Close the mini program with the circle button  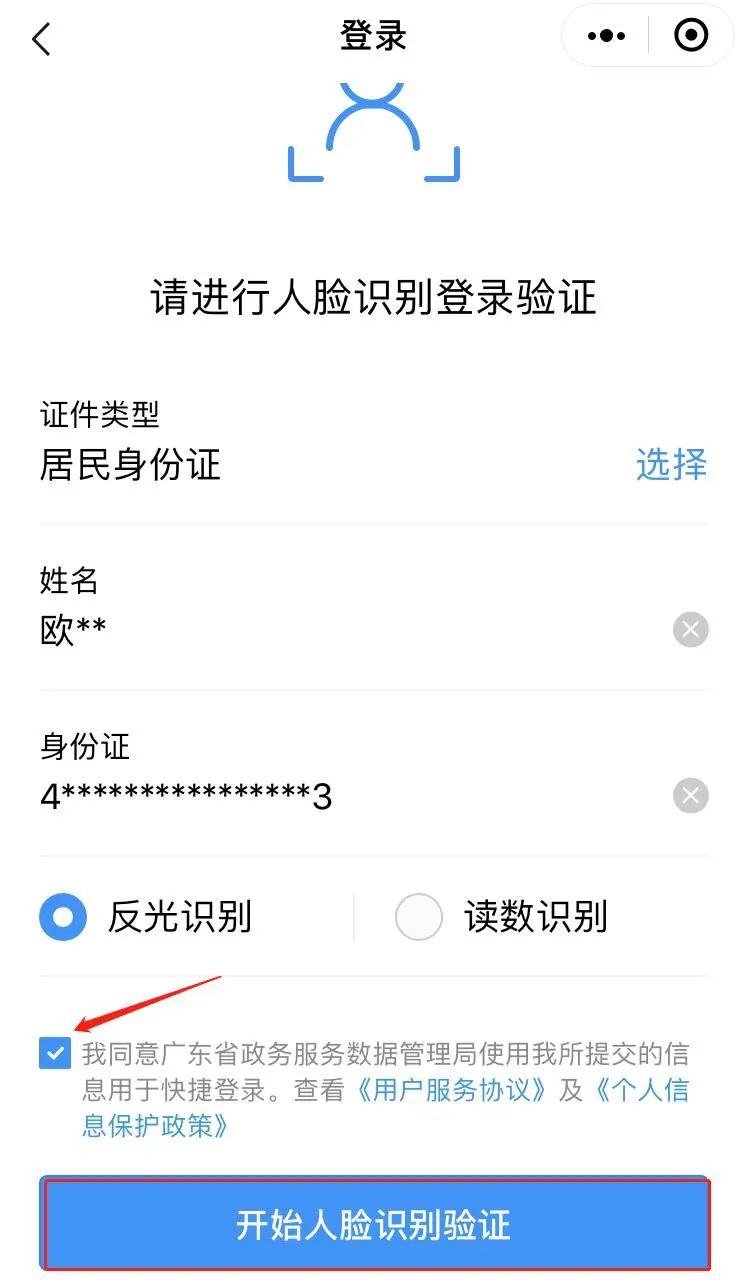coord(691,36)
